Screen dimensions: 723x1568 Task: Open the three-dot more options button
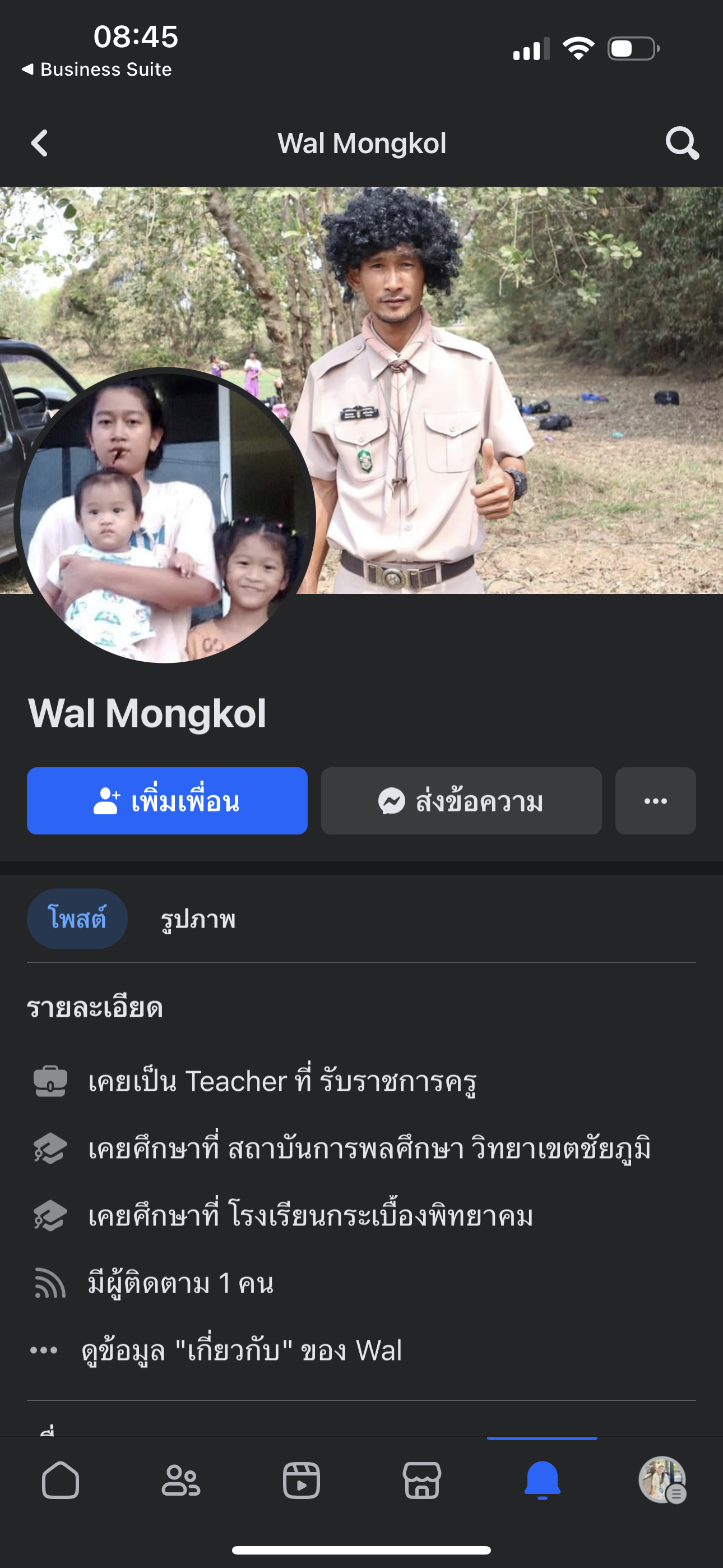tap(655, 801)
